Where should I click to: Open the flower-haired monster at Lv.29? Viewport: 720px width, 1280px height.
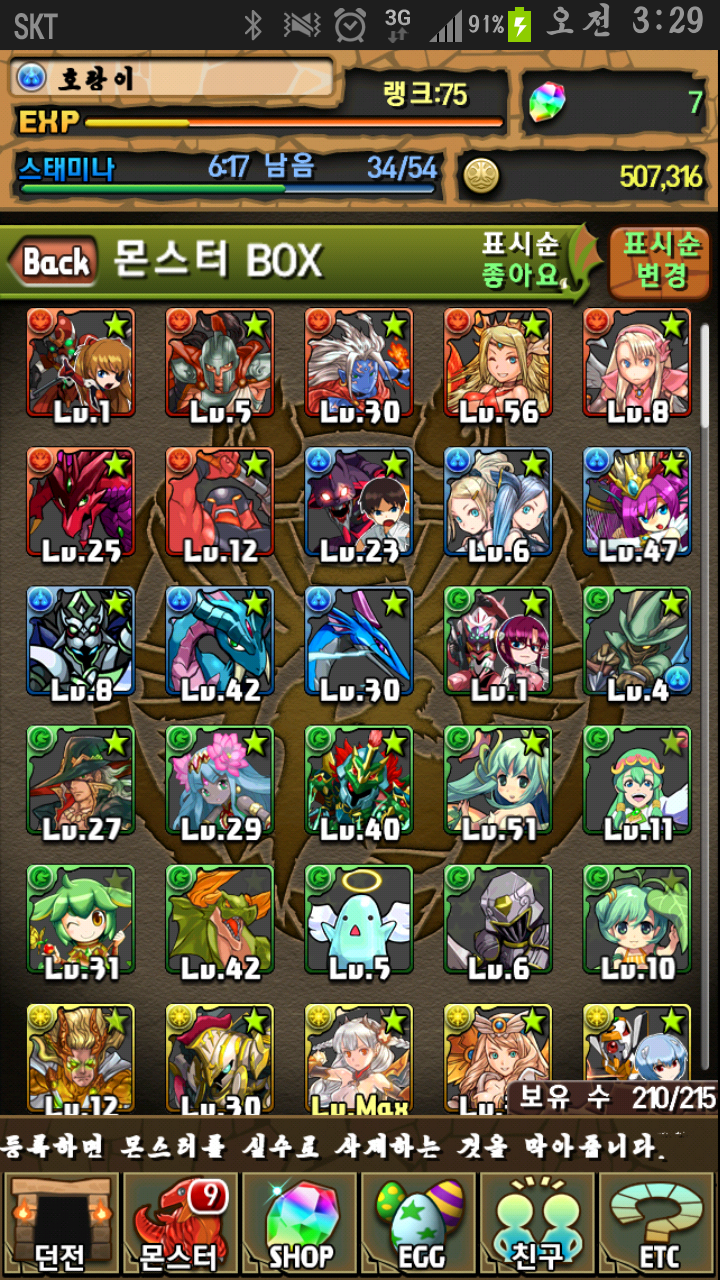pyautogui.click(x=220, y=780)
